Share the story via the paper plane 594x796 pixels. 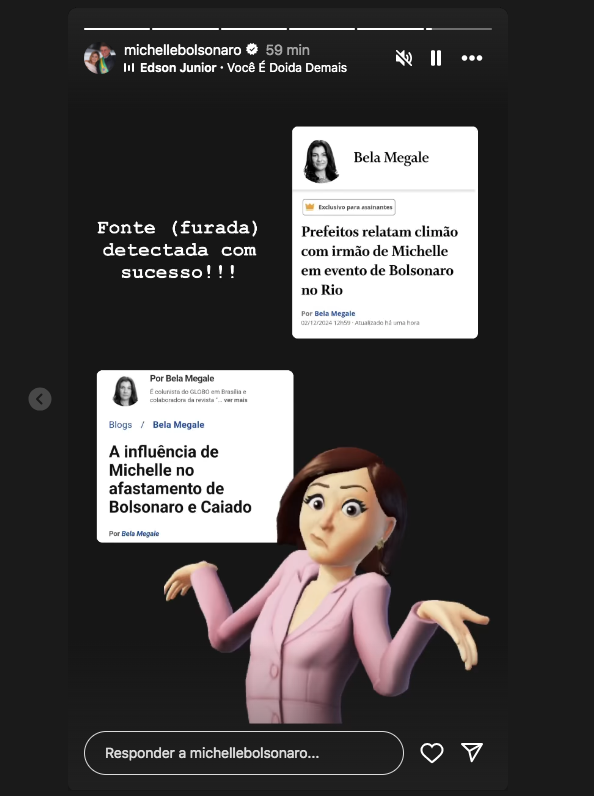(x=472, y=752)
